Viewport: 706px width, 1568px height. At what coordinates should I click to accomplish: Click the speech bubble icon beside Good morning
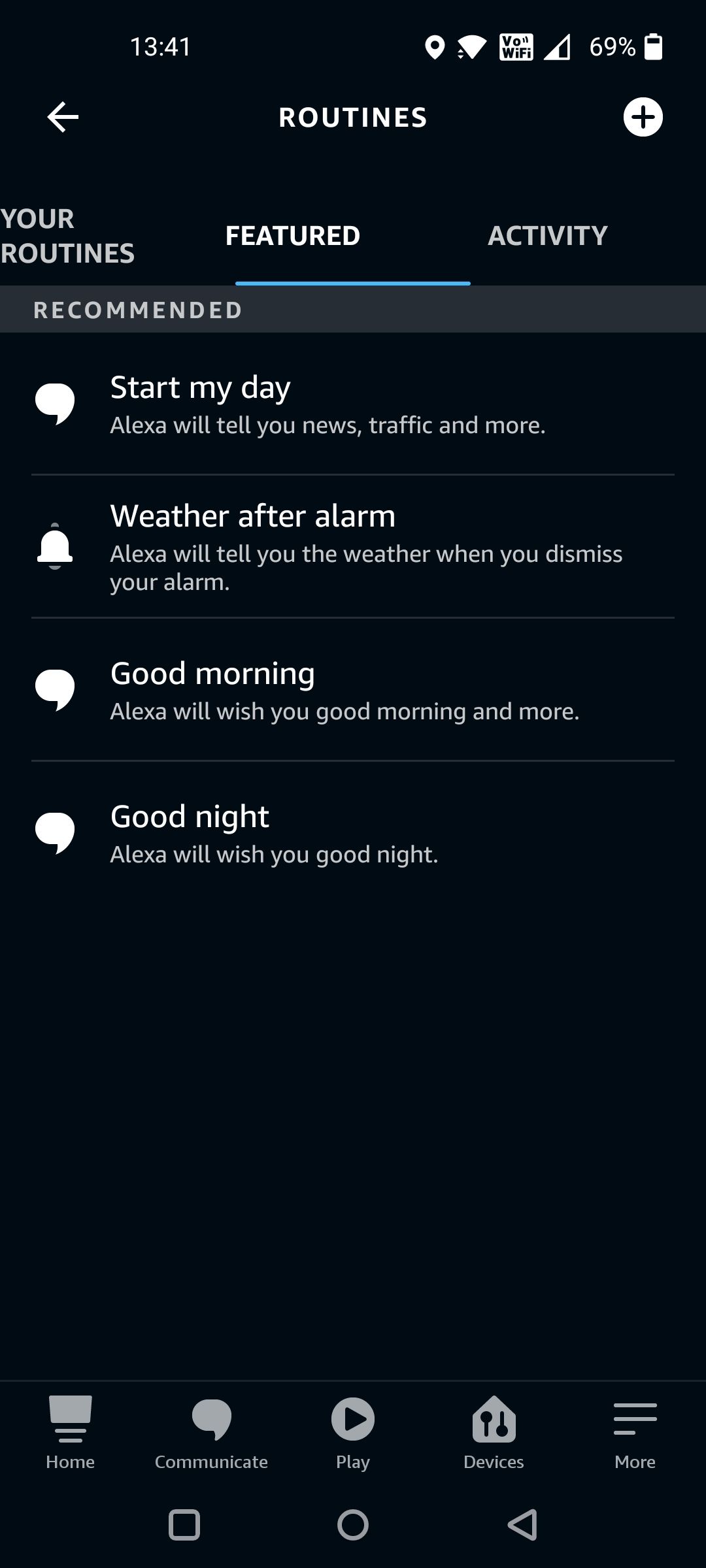click(x=56, y=689)
